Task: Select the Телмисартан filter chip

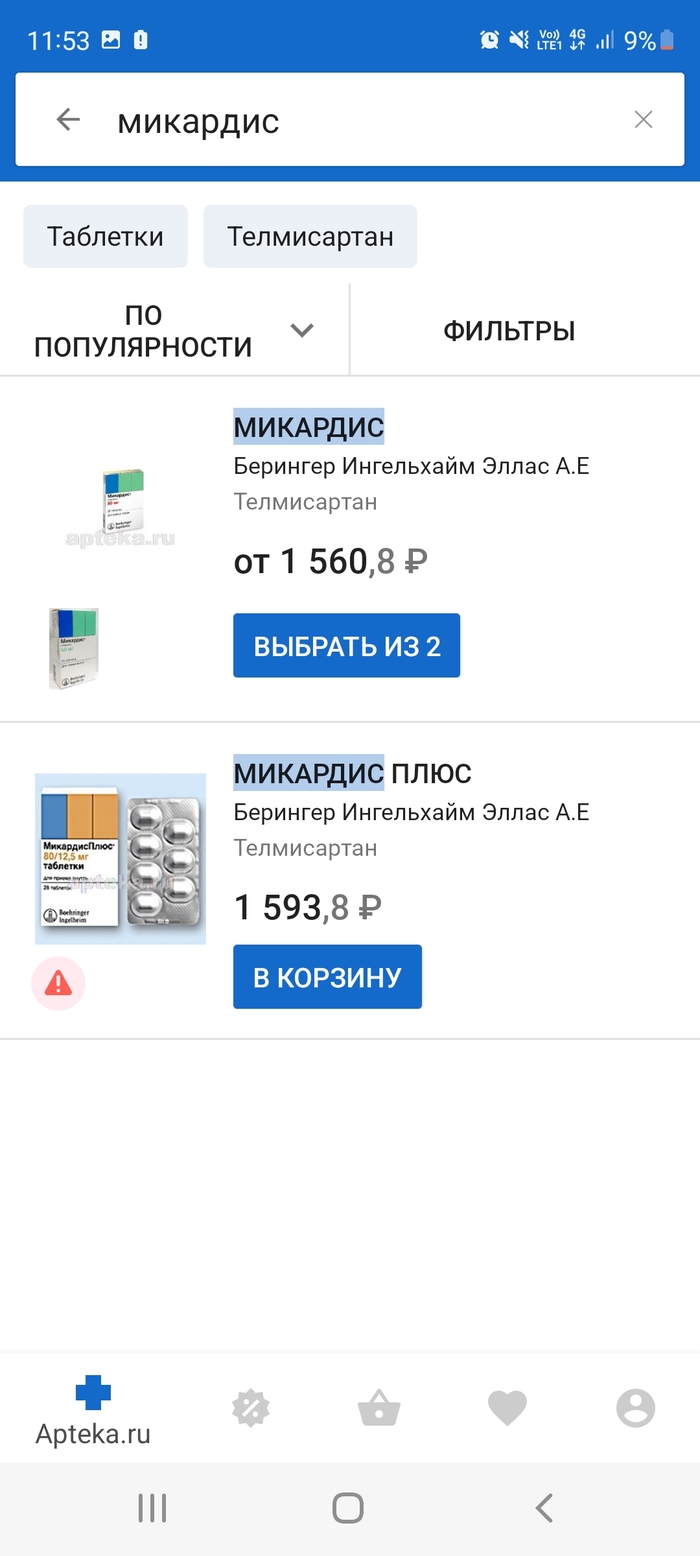Action: pyautogui.click(x=310, y=237)
